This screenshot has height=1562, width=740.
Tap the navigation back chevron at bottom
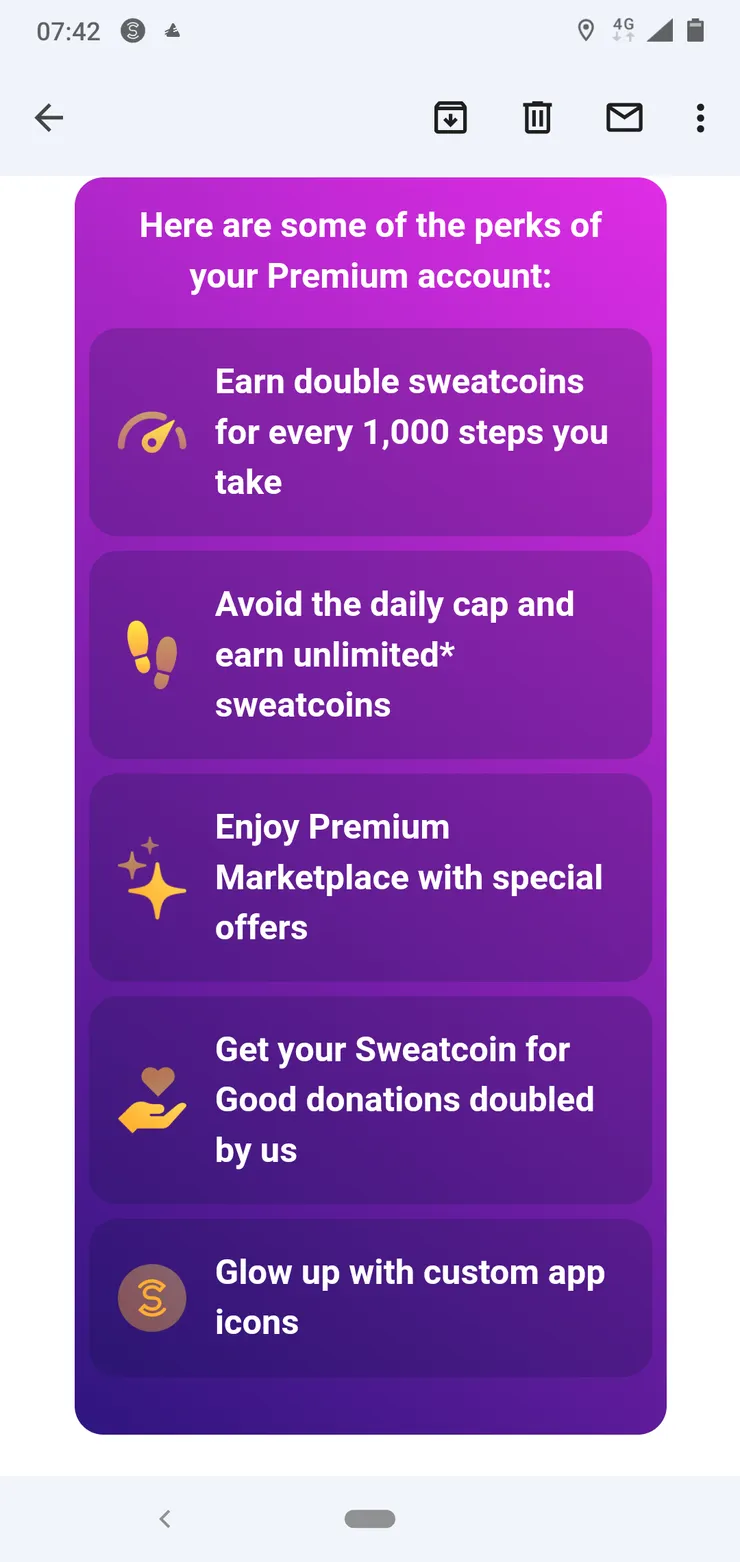[x=165, y=1517]
